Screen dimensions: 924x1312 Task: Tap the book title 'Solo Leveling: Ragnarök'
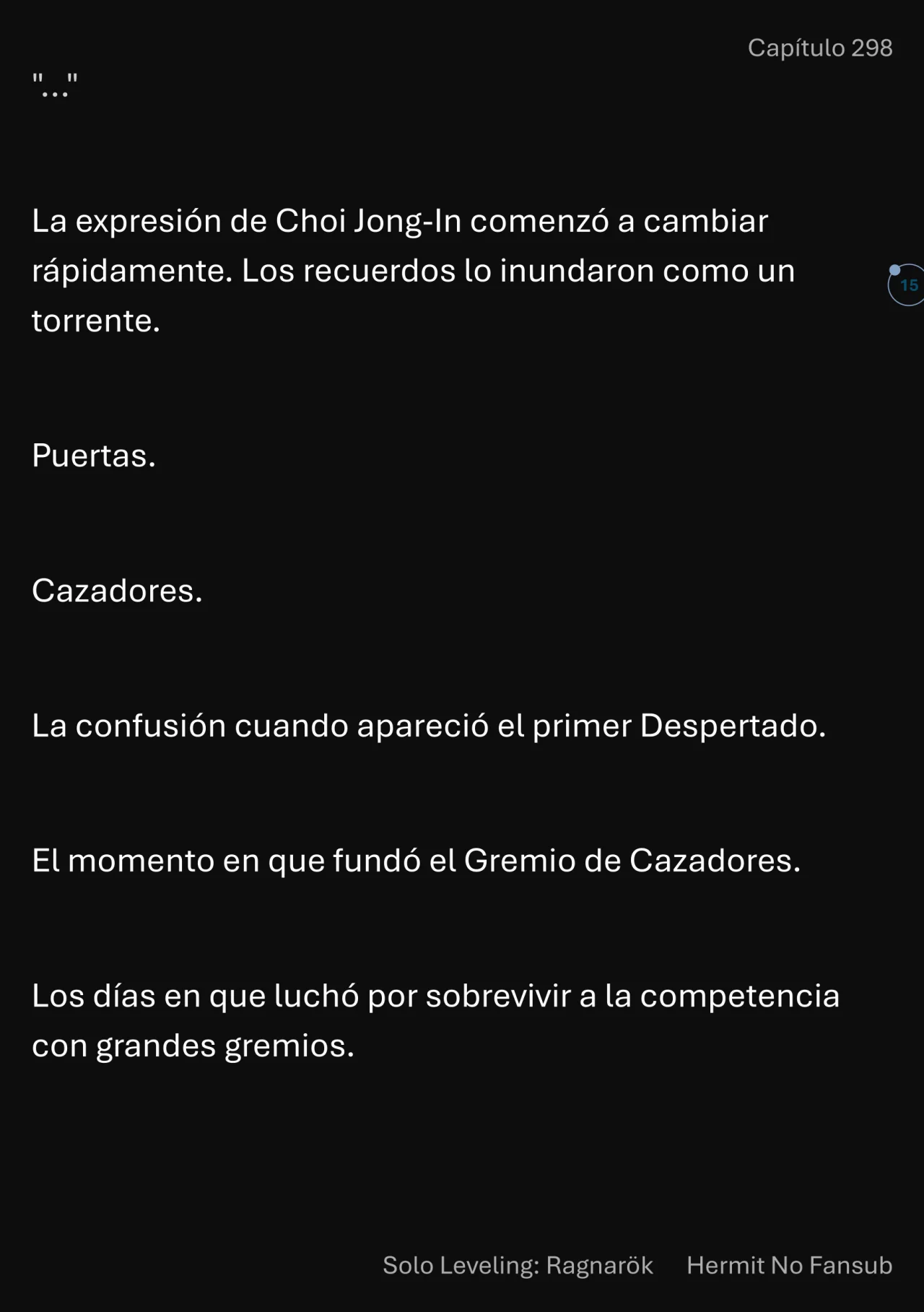[x=517, y=1265]
